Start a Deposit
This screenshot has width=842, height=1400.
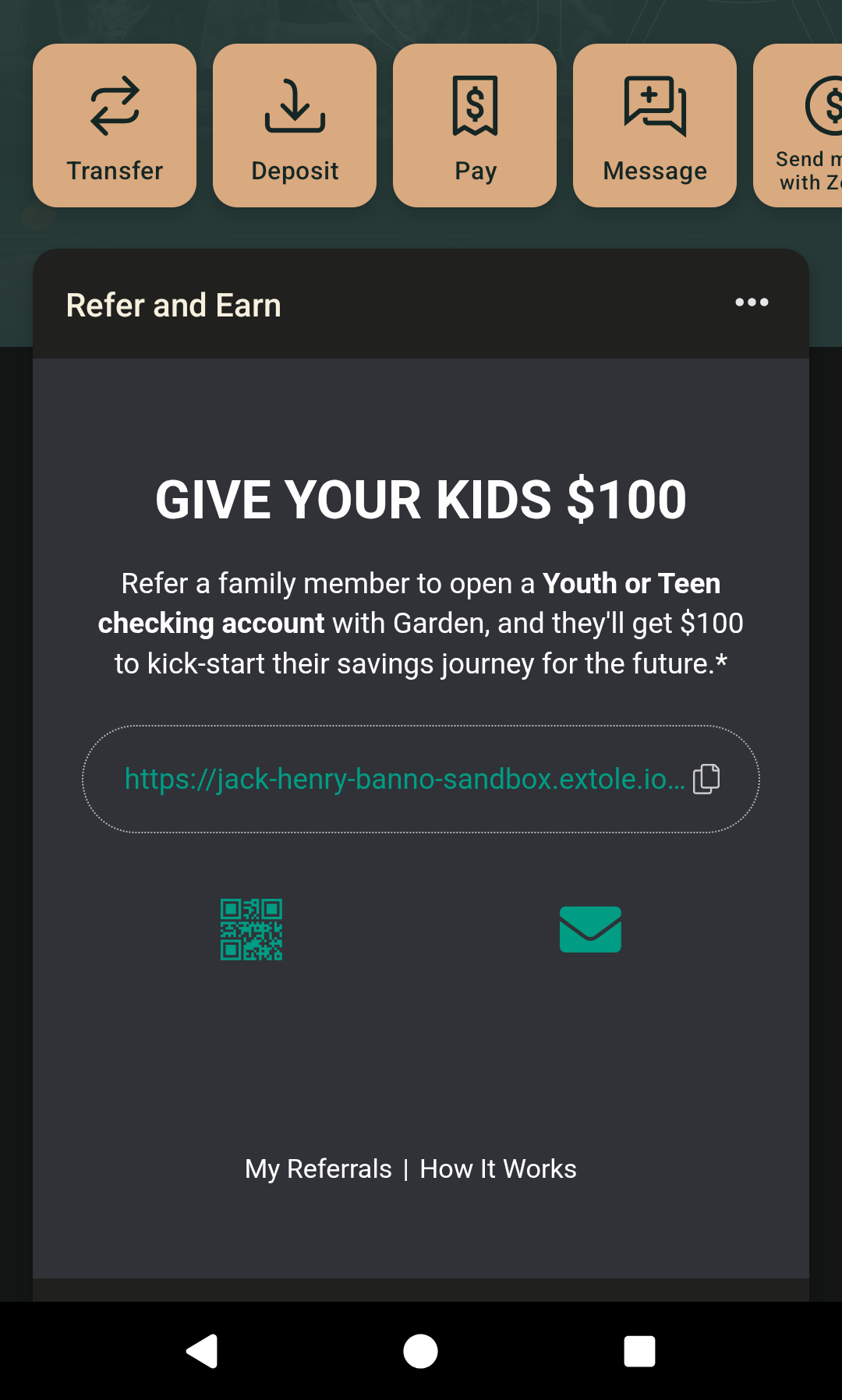click(295, 126)
